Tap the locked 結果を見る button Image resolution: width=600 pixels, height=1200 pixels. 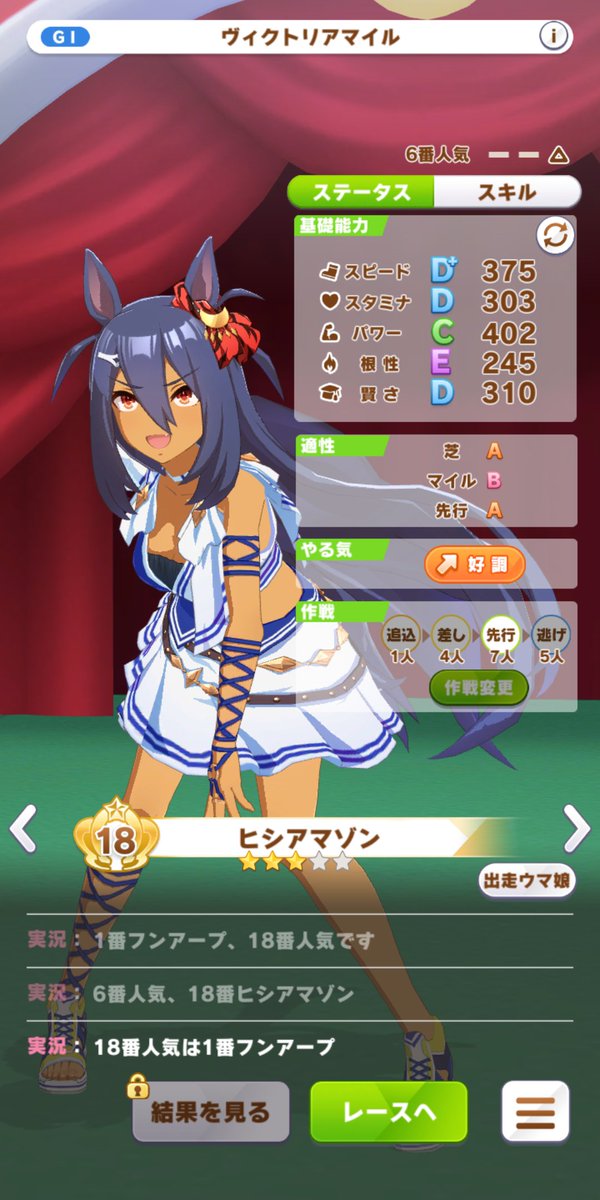(x=210, y=1111)
